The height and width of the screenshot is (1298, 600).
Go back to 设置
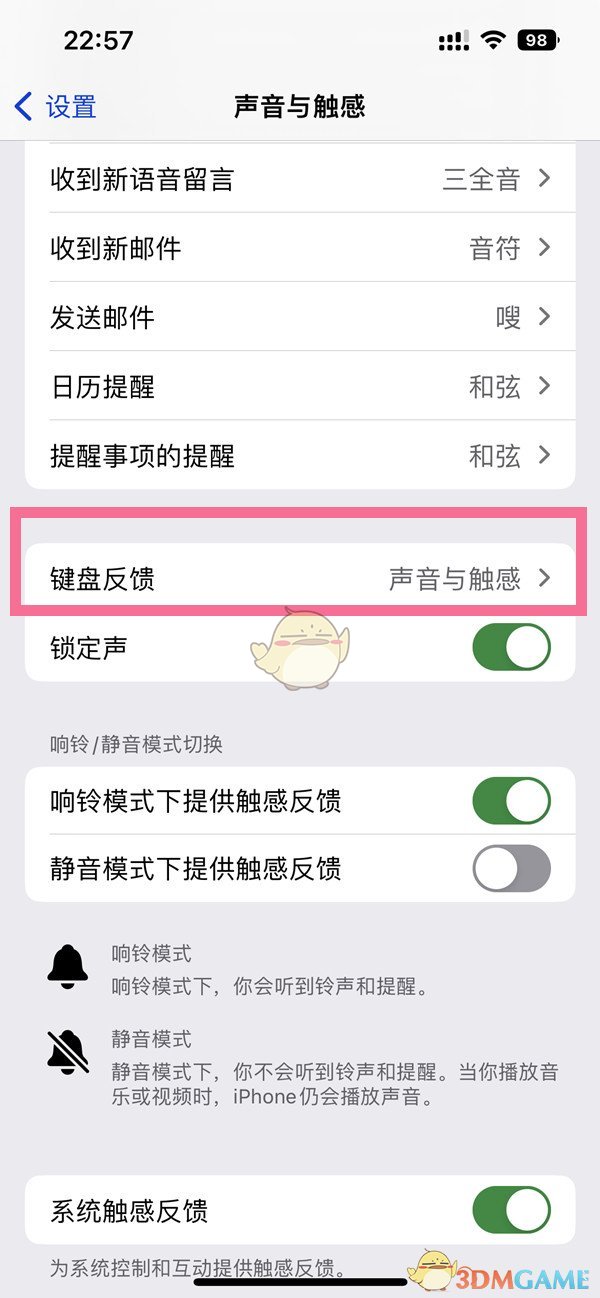point(57,106)
